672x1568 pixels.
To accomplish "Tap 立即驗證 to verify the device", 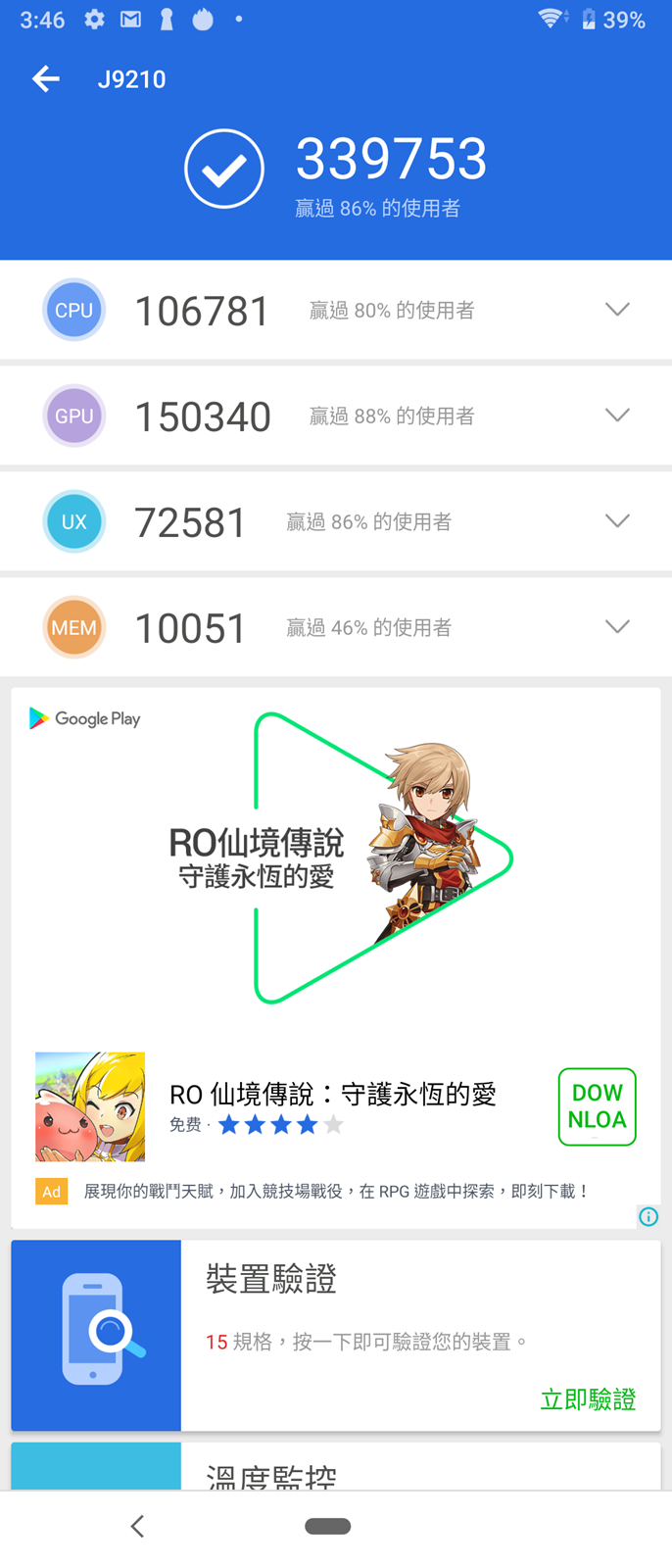I will (x=588, y=1399).
